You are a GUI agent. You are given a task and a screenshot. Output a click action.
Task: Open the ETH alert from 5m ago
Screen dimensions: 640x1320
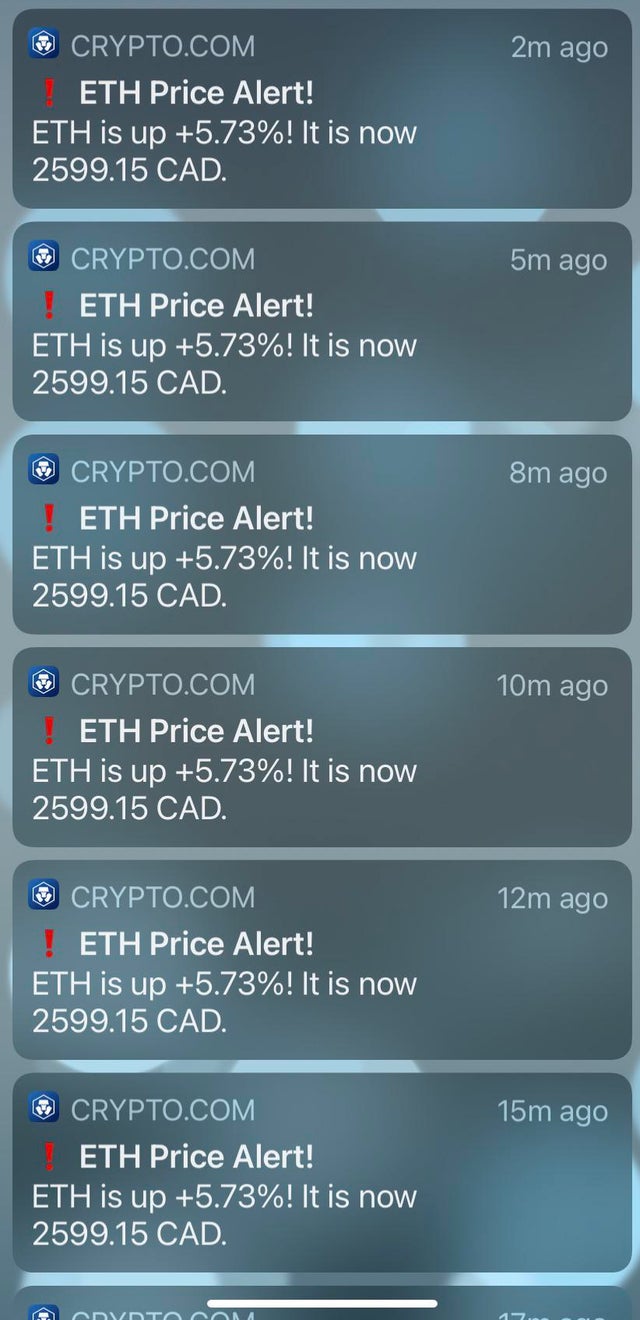pos(322,321)
